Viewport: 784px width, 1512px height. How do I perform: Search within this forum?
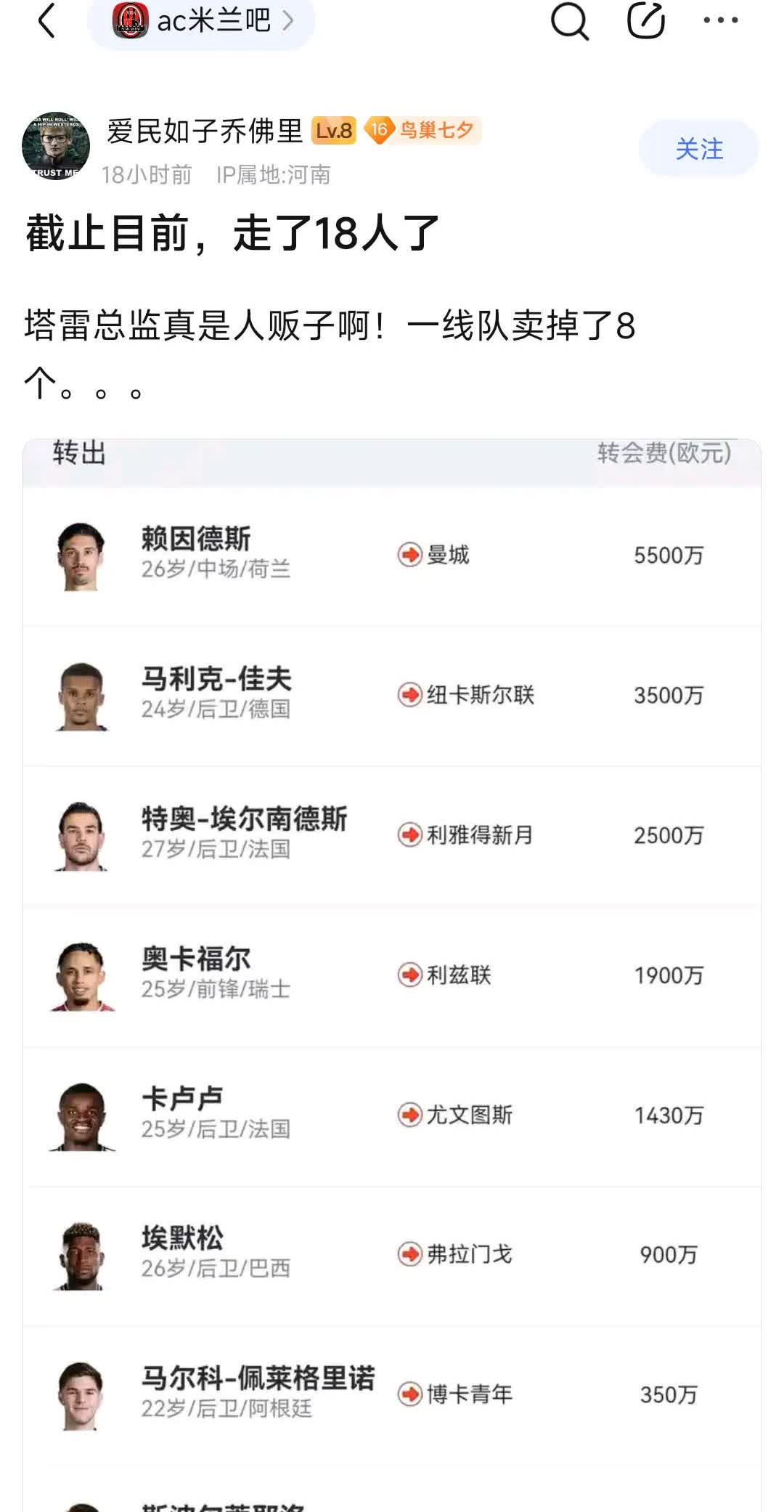tap(569, 20)
